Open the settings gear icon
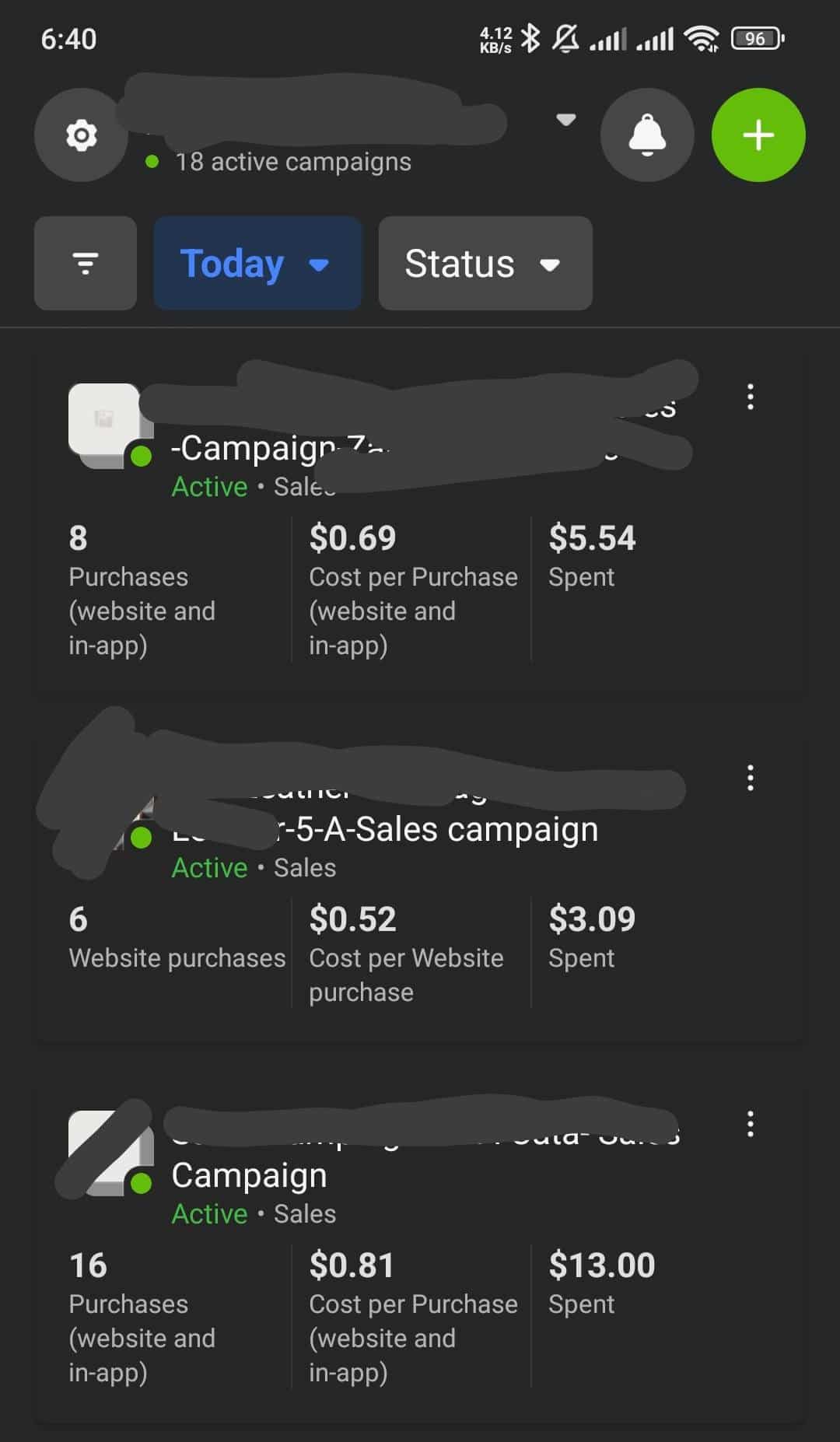 (x=81, y=135)
